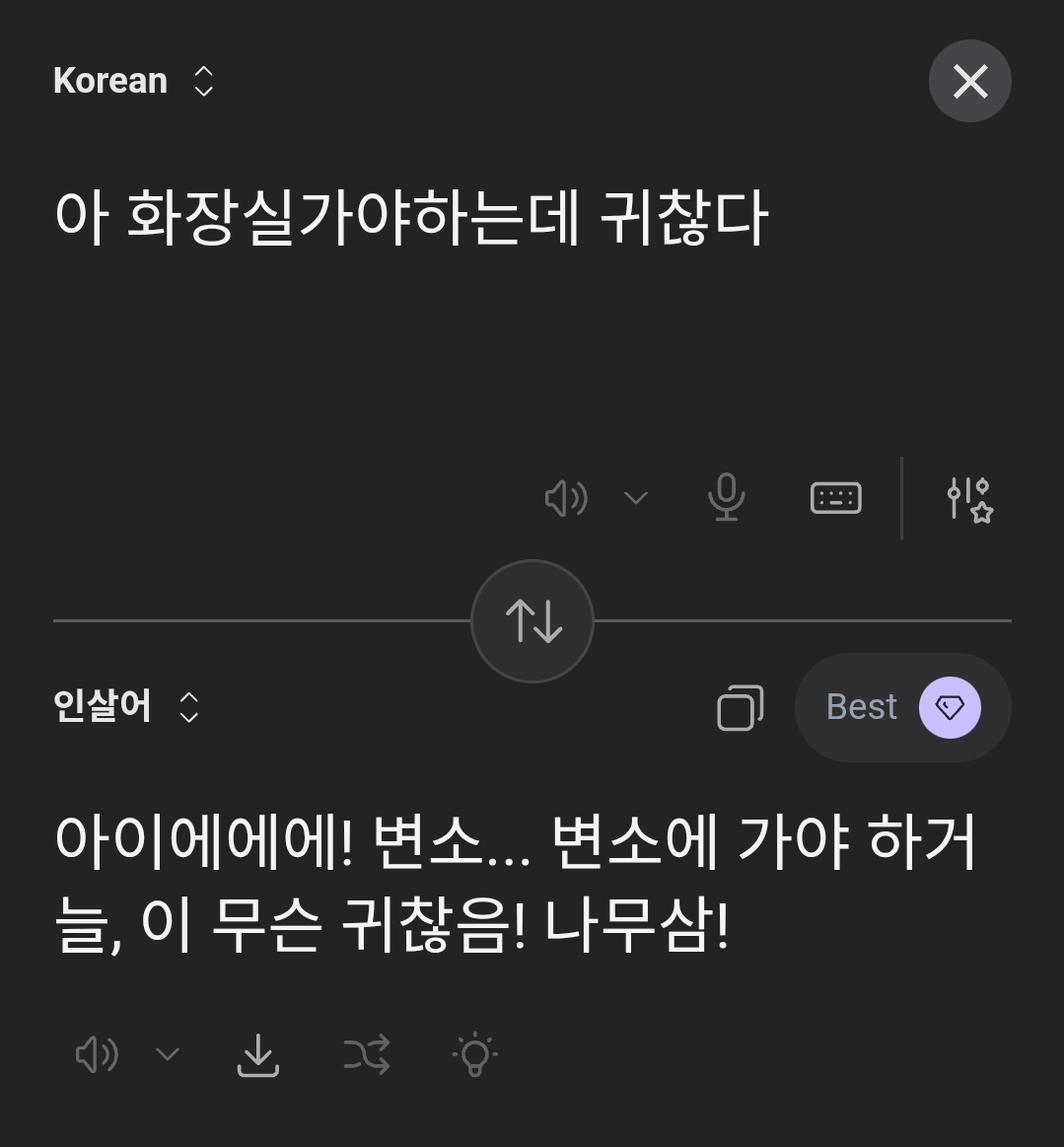
Task: Open the keyboard input icon
Action: (x=835, y=498)
